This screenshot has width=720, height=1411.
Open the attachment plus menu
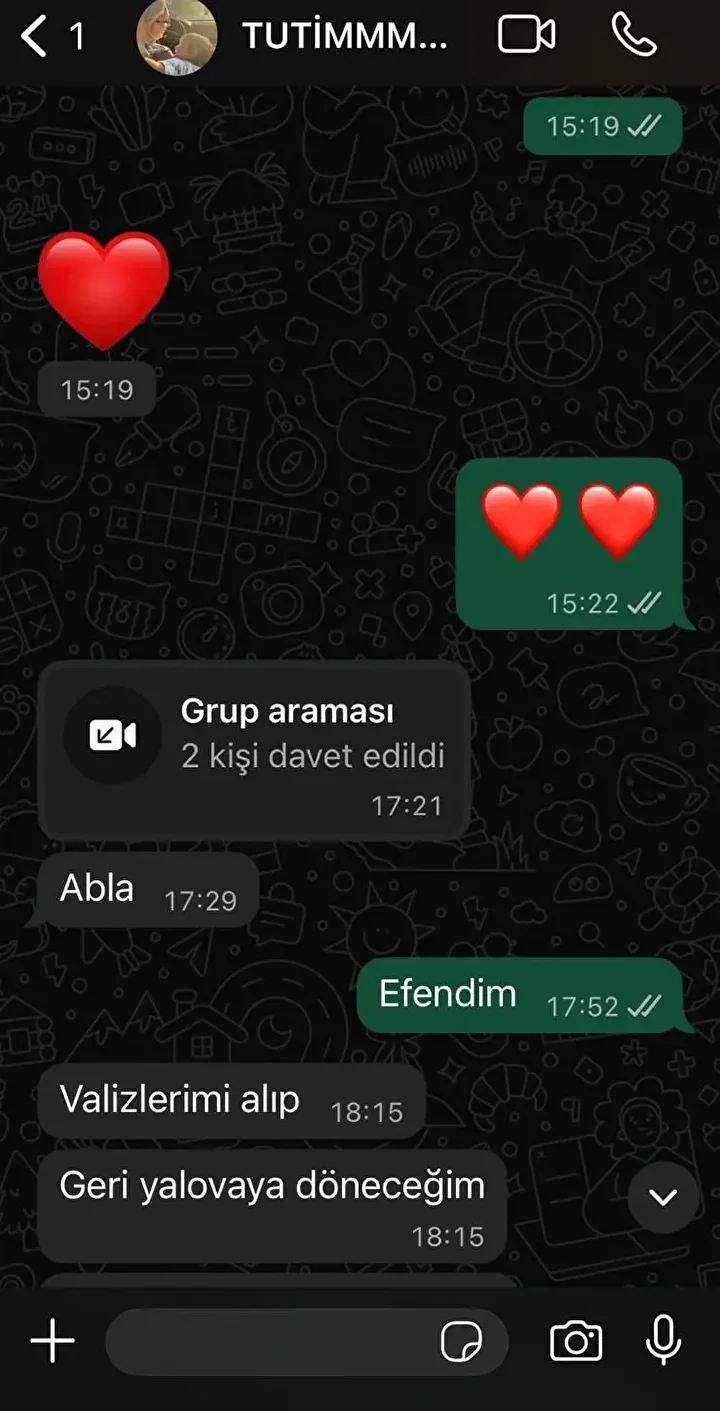click(53, 1341)
